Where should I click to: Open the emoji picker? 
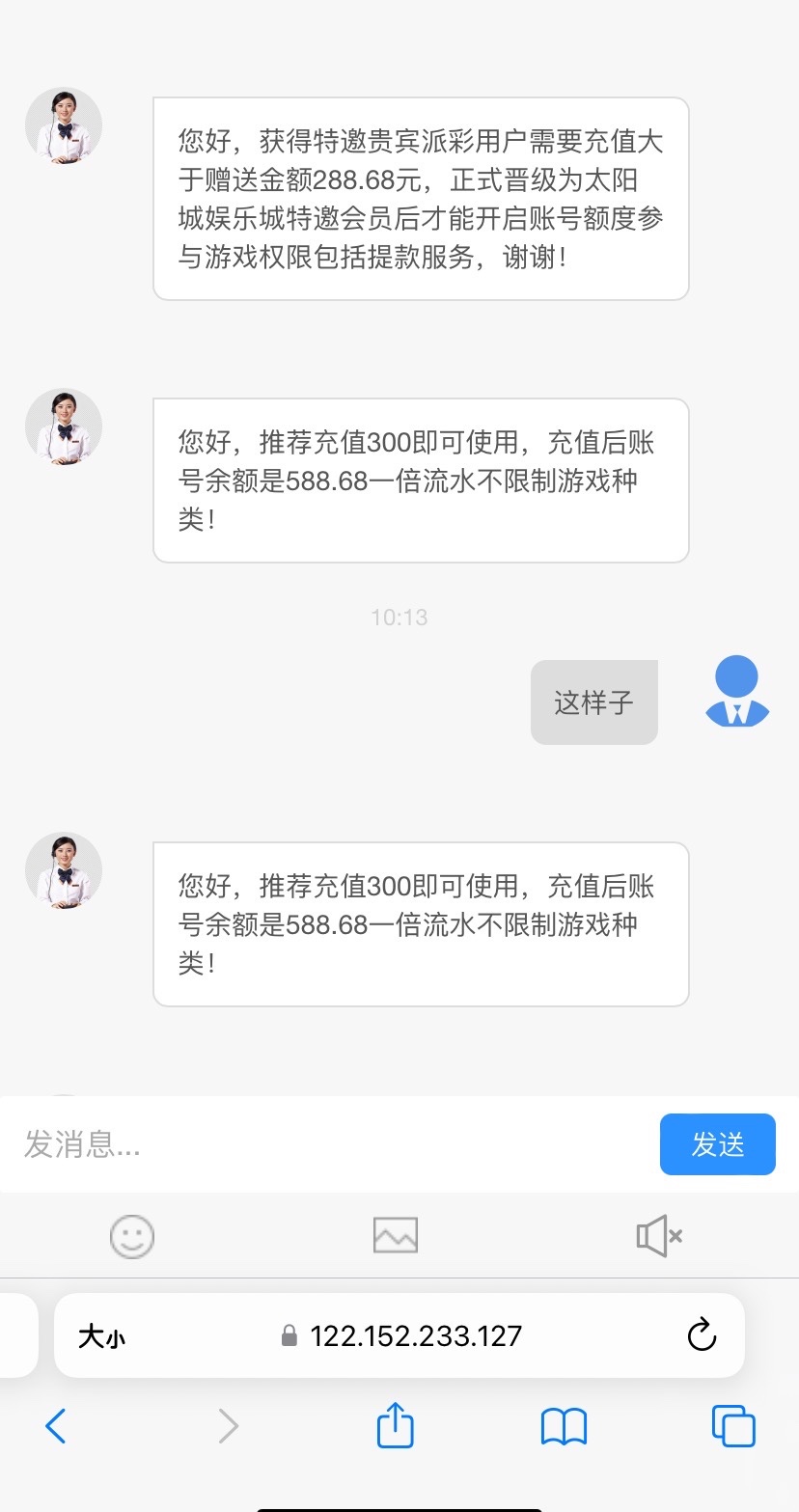pos(132,1236)
